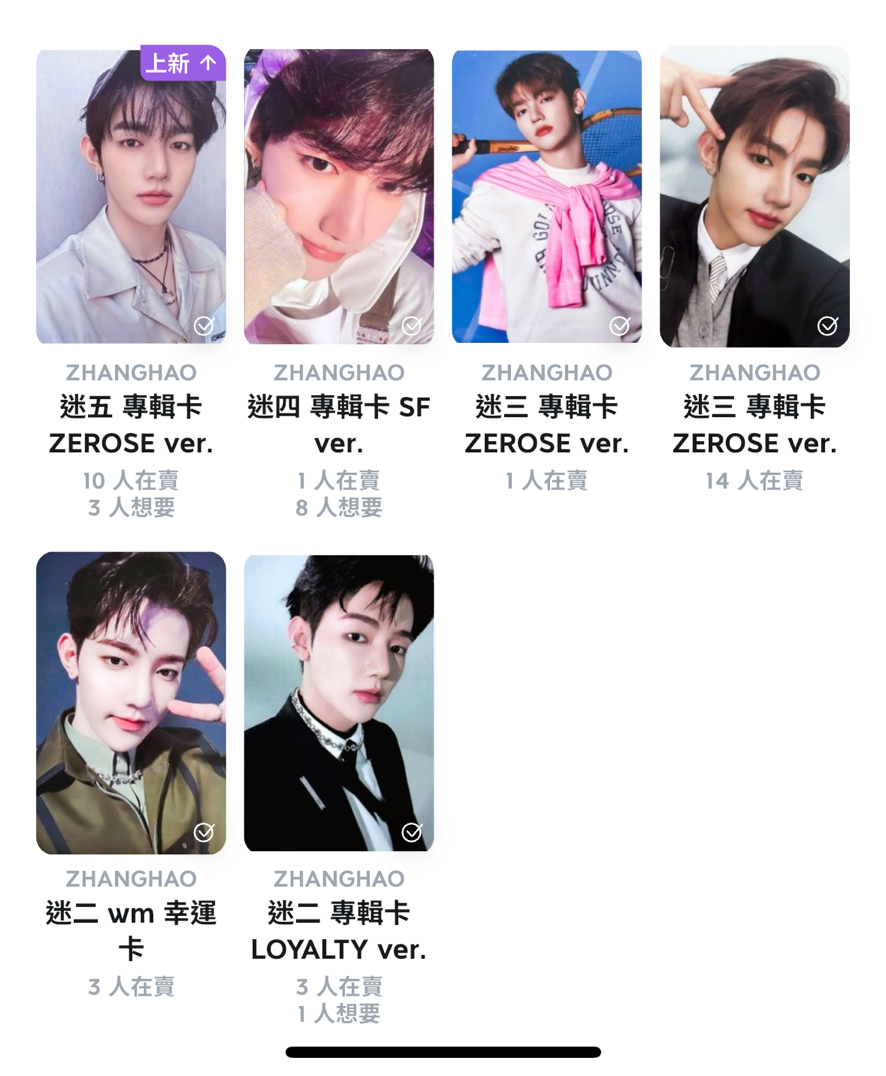
Task: Open the 迷五 專輯卡 ZEROSE ver. card
Action: pyautogui.click(x=131, y=195)
